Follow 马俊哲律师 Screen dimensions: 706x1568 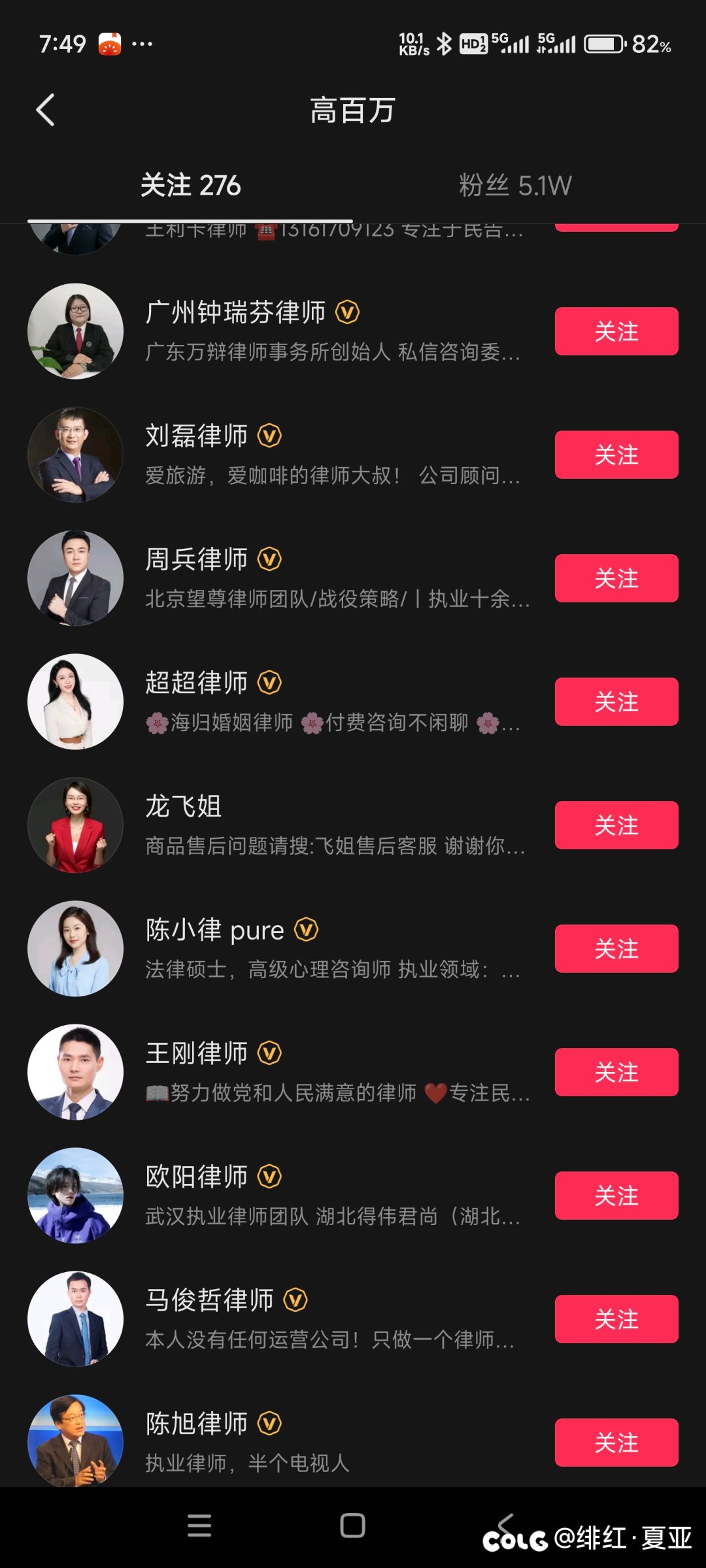point(615,1319)
